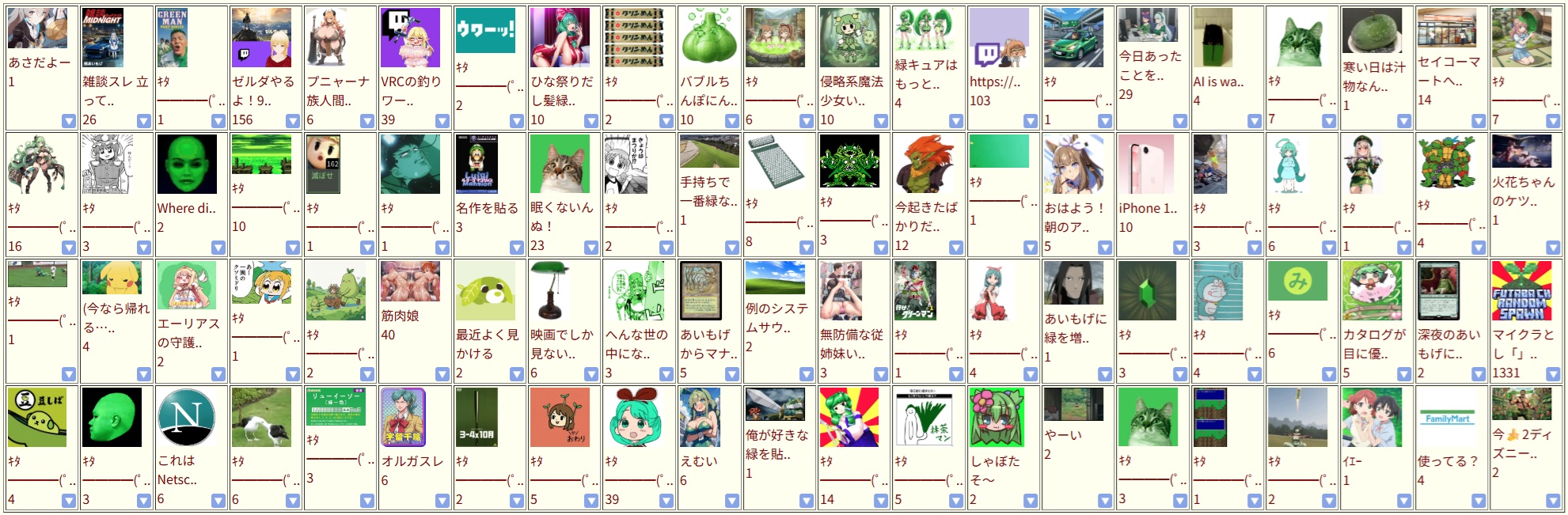Expand the dropdown arrow on 今起きたばかりだ thread
This screenshot has height=515, width=1568.
tap(956, 248)
